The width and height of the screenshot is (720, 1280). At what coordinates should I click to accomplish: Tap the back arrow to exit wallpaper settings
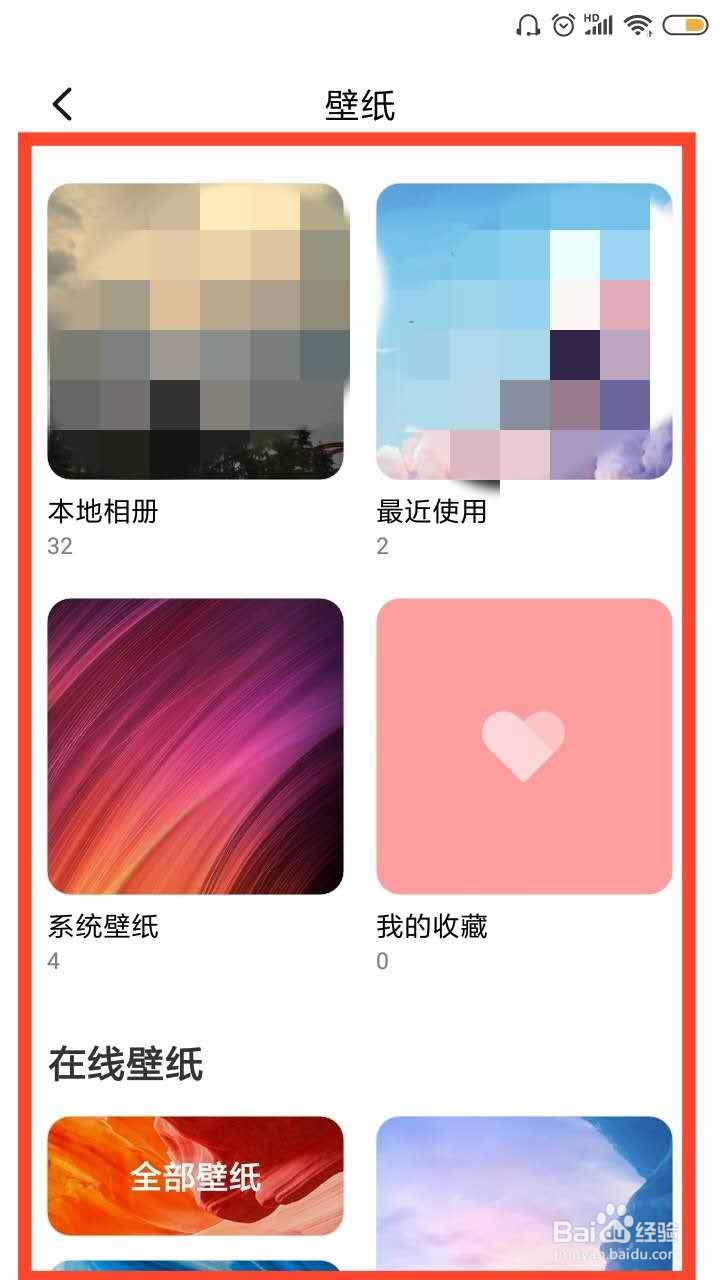pyautogui.click(x=62, y=103)
